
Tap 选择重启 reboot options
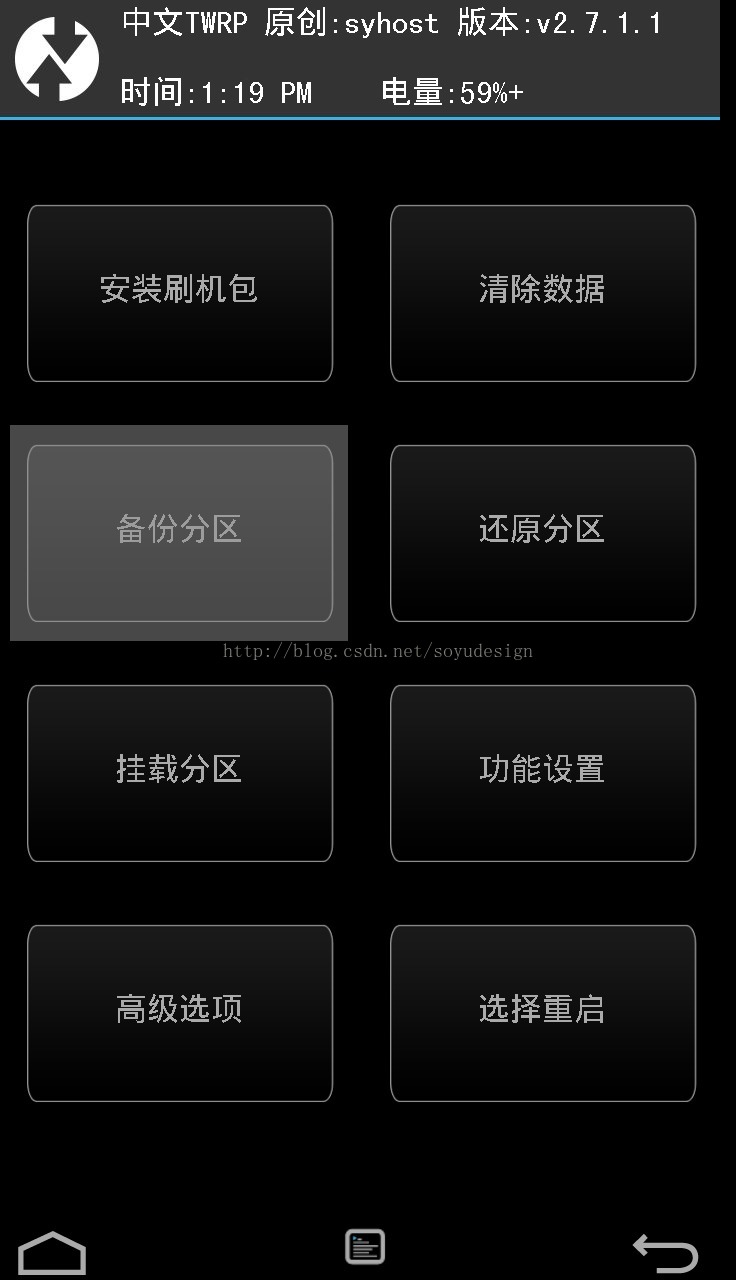point(543,1013)
